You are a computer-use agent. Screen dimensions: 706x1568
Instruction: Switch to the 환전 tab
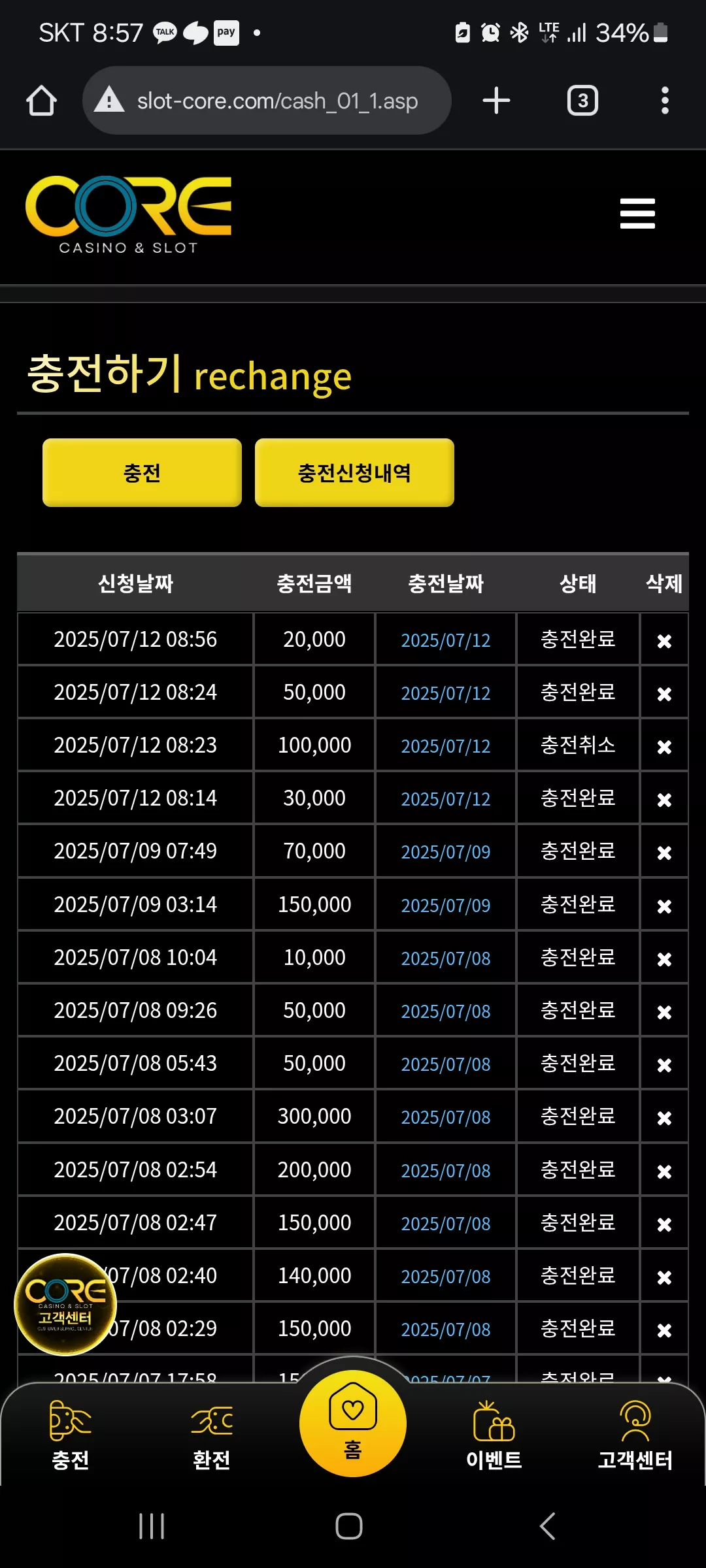[x=211, y=1434]
